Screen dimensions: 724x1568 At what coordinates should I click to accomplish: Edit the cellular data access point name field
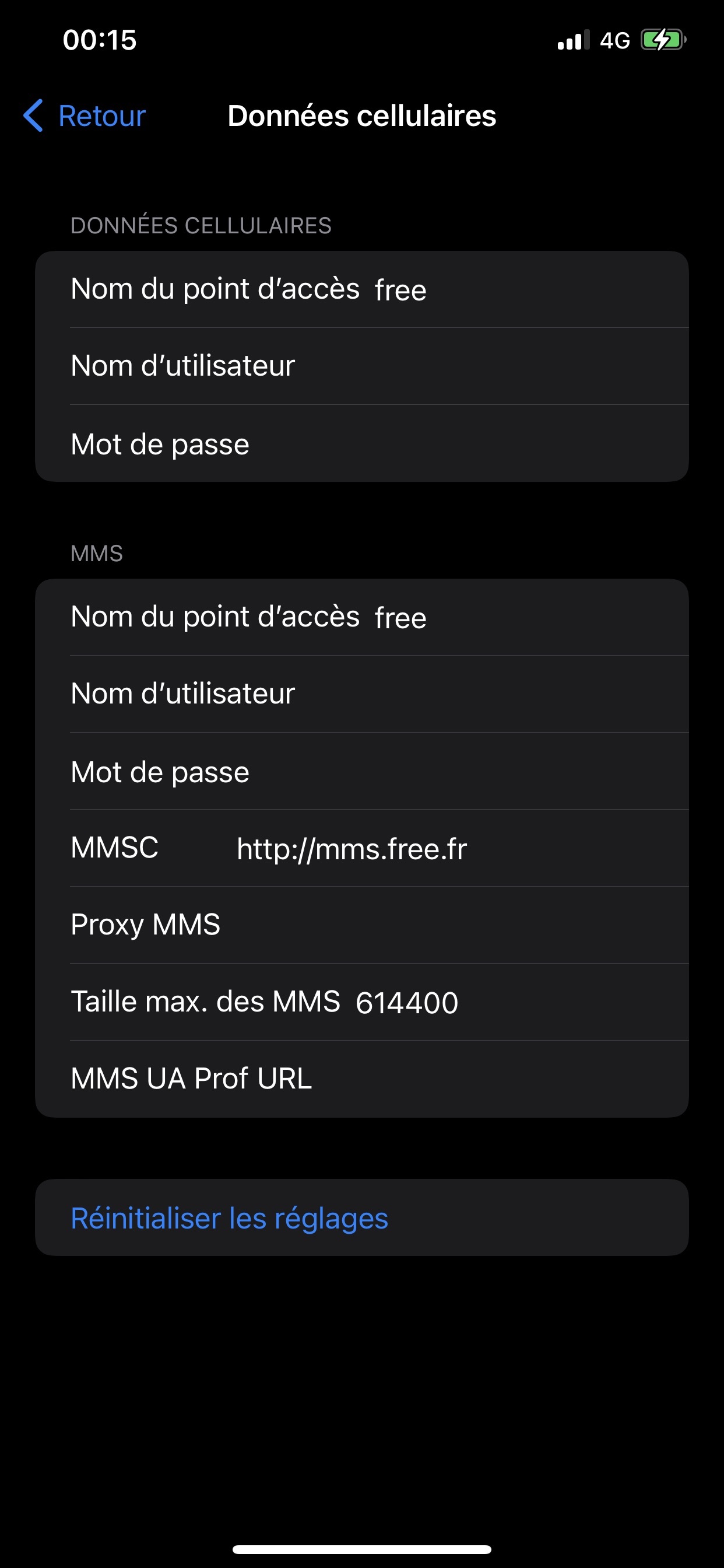(362, 290)
